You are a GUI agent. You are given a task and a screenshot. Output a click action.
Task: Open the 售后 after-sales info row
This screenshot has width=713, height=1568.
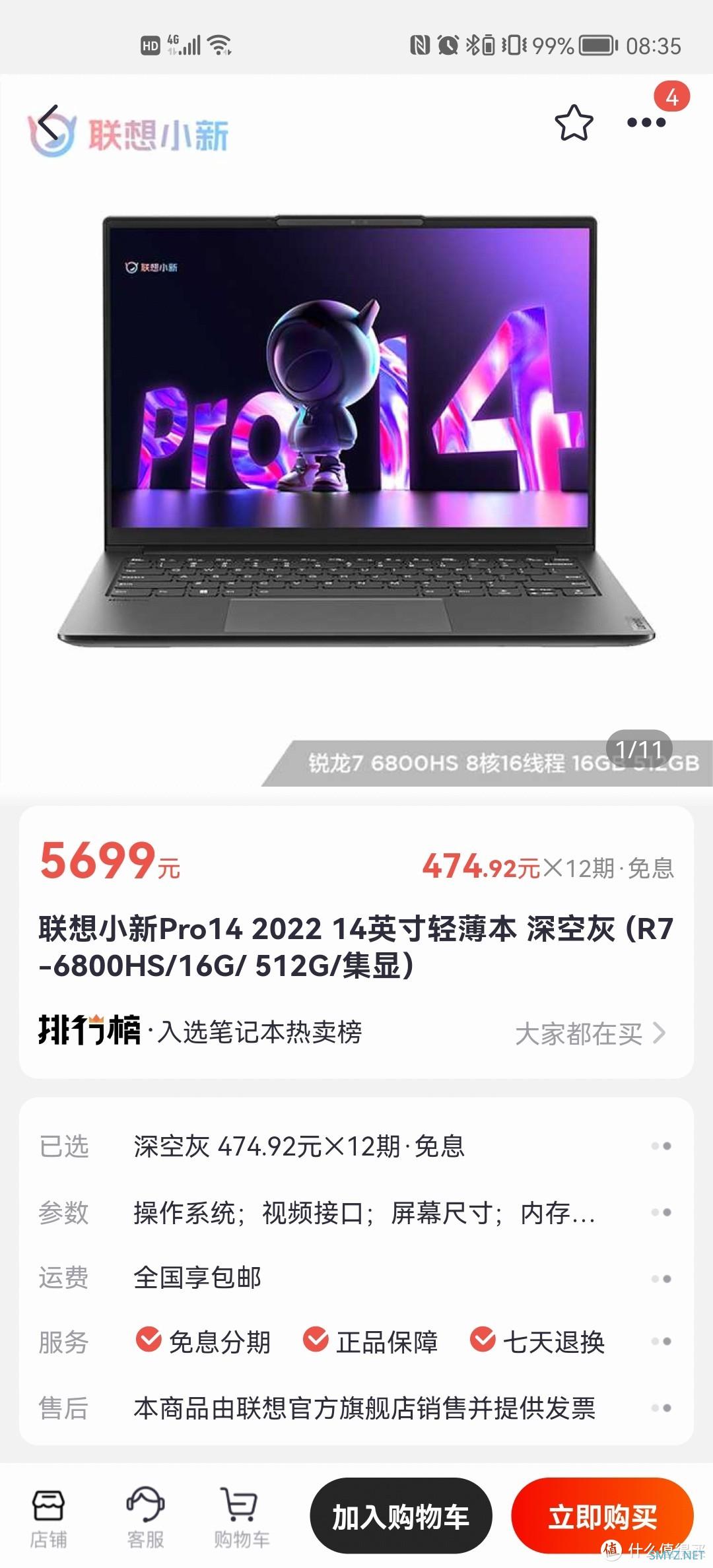[356, 1408]
